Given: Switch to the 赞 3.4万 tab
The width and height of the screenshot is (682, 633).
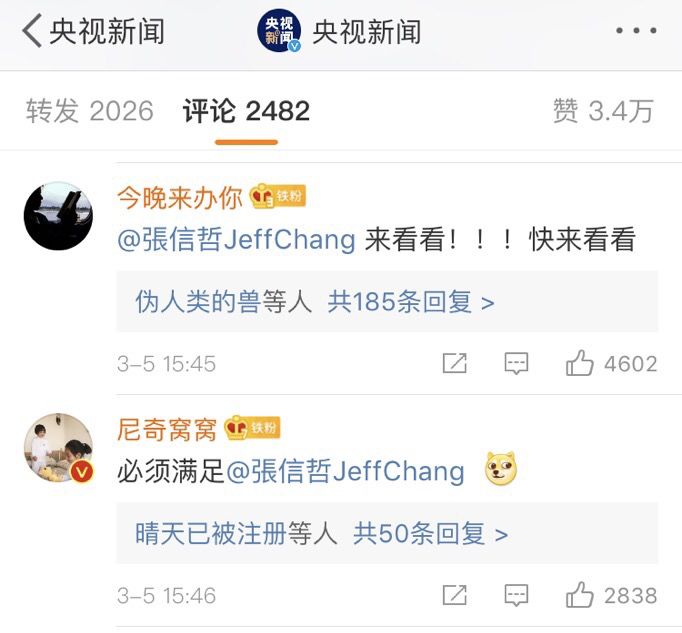Looking at the screenshot, I should click(x=602, y=111).
